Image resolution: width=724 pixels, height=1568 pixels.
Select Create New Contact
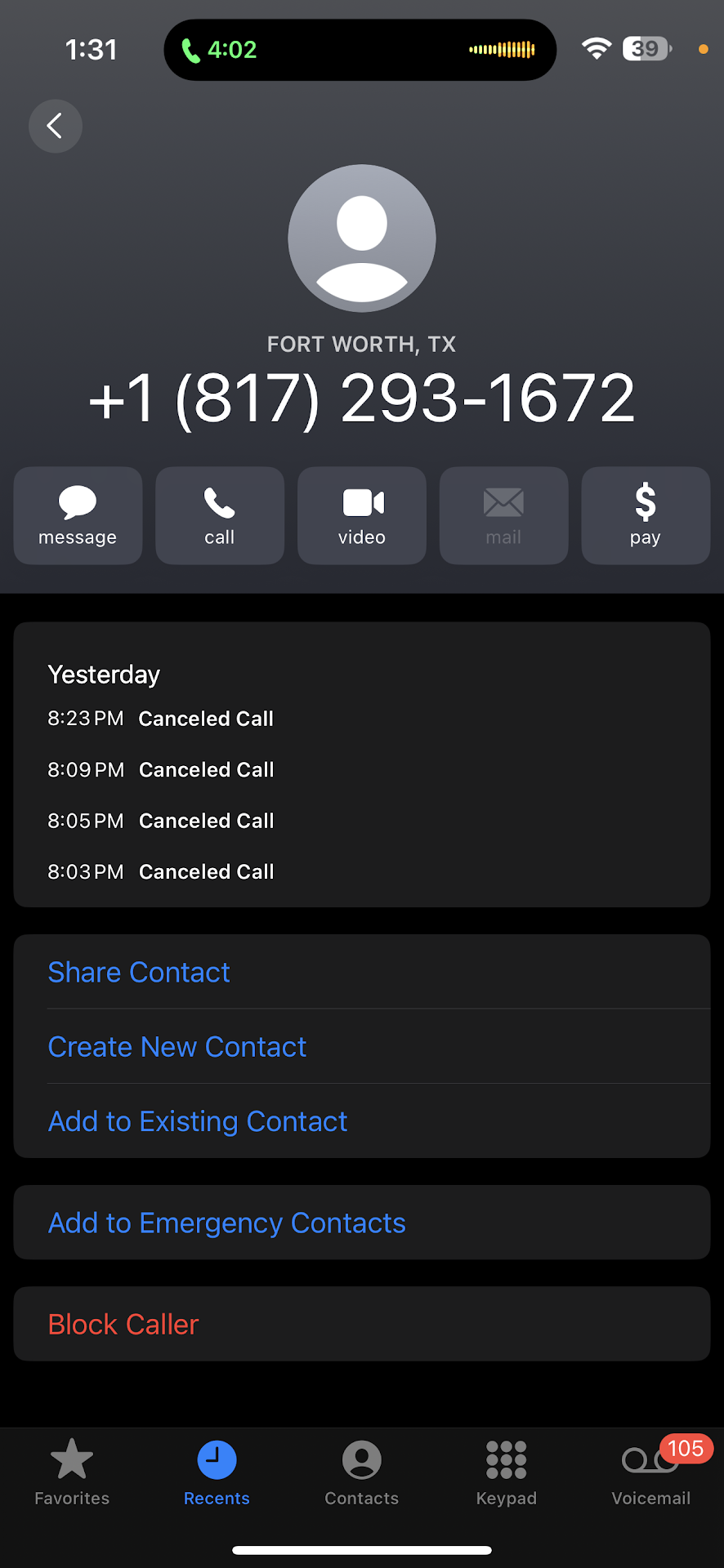coord(177,1047)
